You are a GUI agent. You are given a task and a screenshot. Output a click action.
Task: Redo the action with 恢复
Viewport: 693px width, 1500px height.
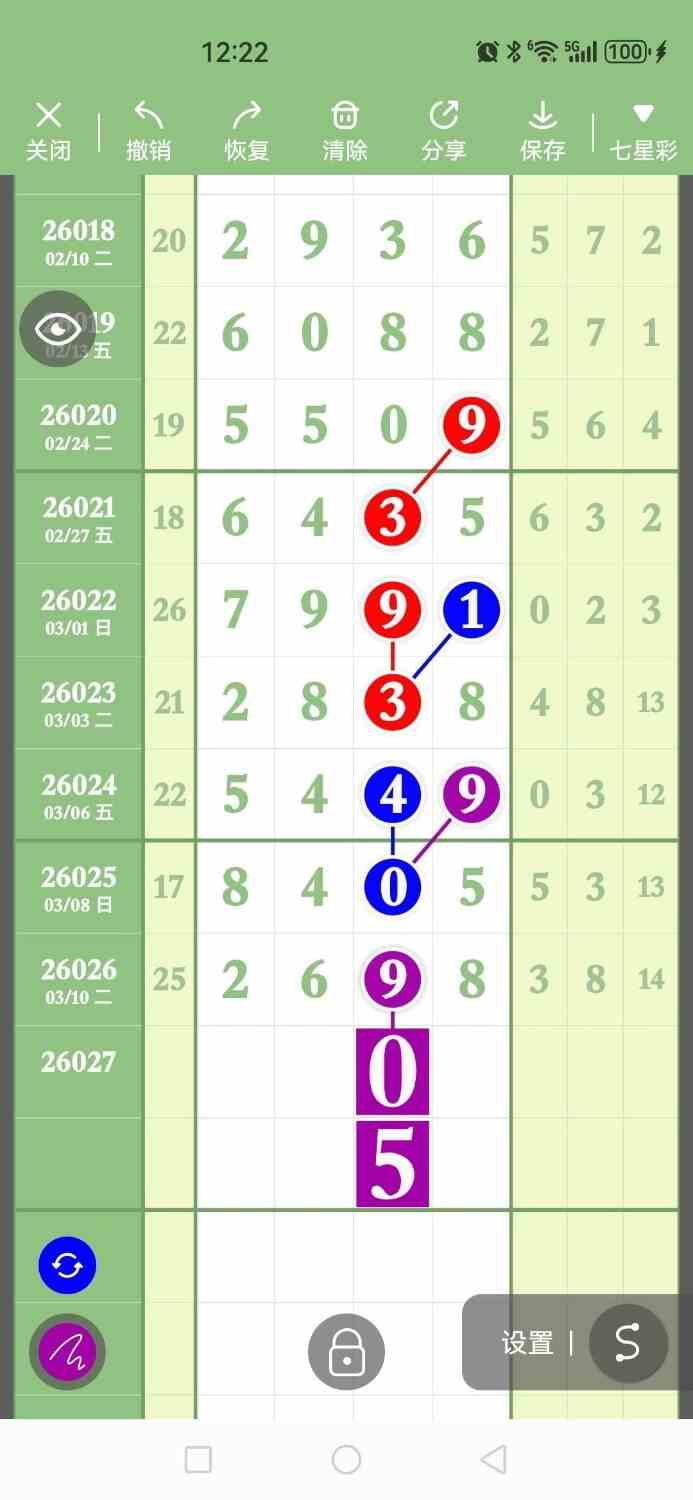pyautogui.click(x=246, y=131)
